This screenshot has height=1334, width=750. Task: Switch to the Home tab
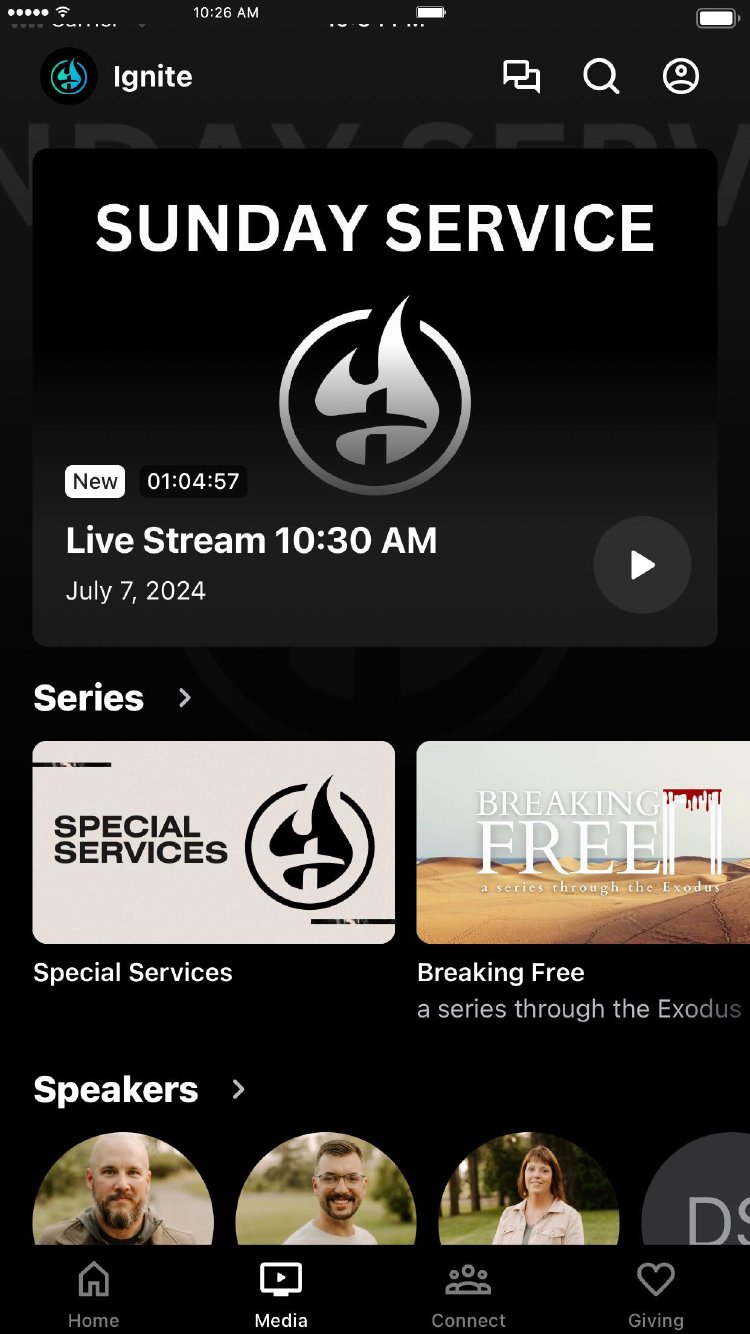(x=94, y=1293)
